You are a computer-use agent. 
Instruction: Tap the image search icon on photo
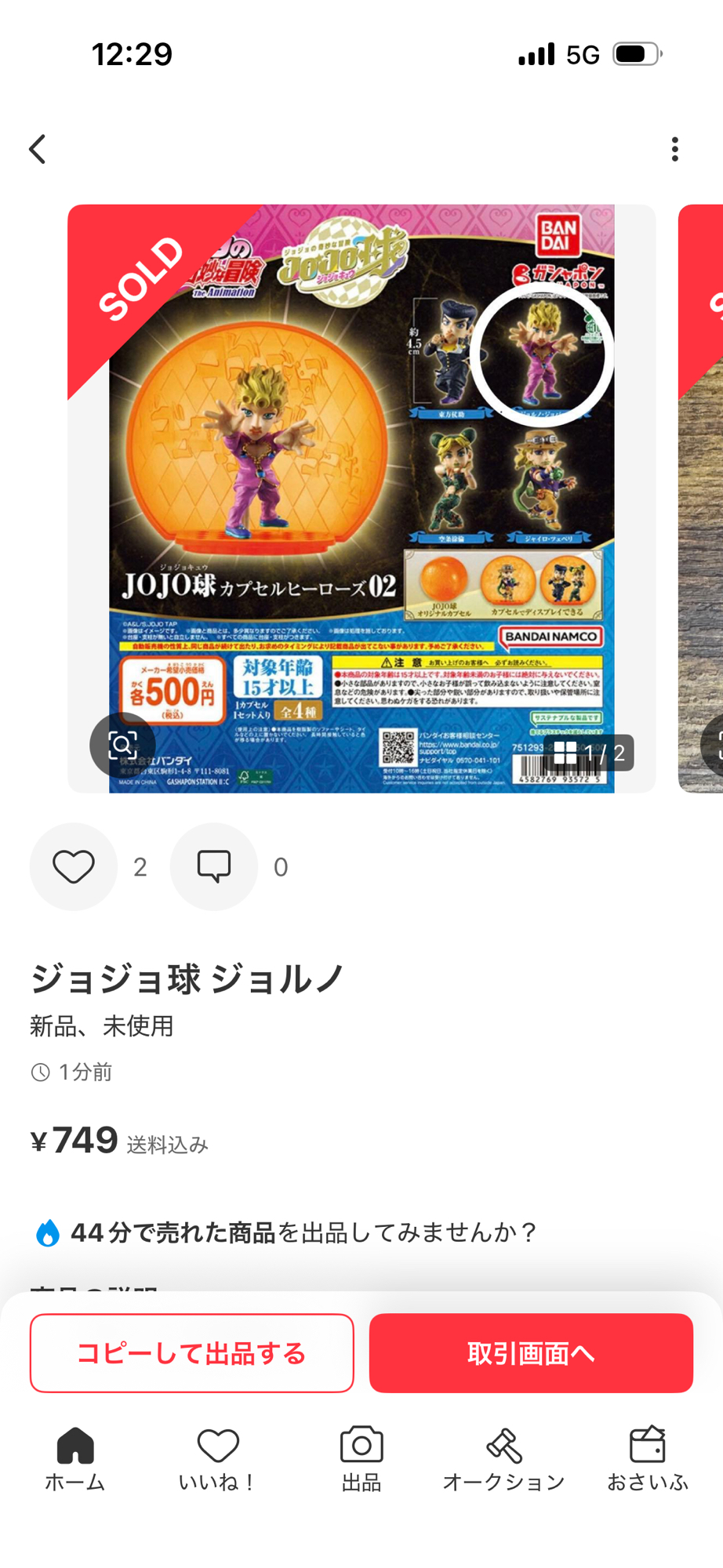click(x=122, y=745)
